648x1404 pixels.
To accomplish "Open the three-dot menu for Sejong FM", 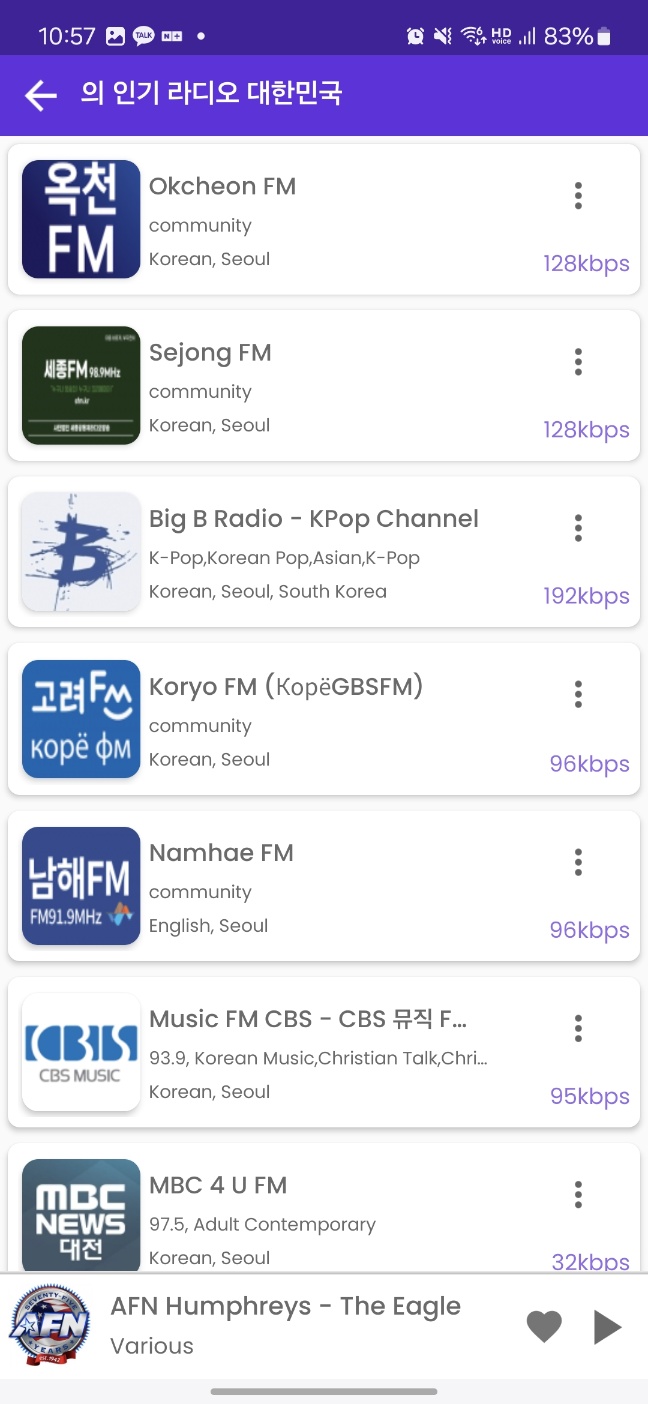I will [x=578, y=362].
